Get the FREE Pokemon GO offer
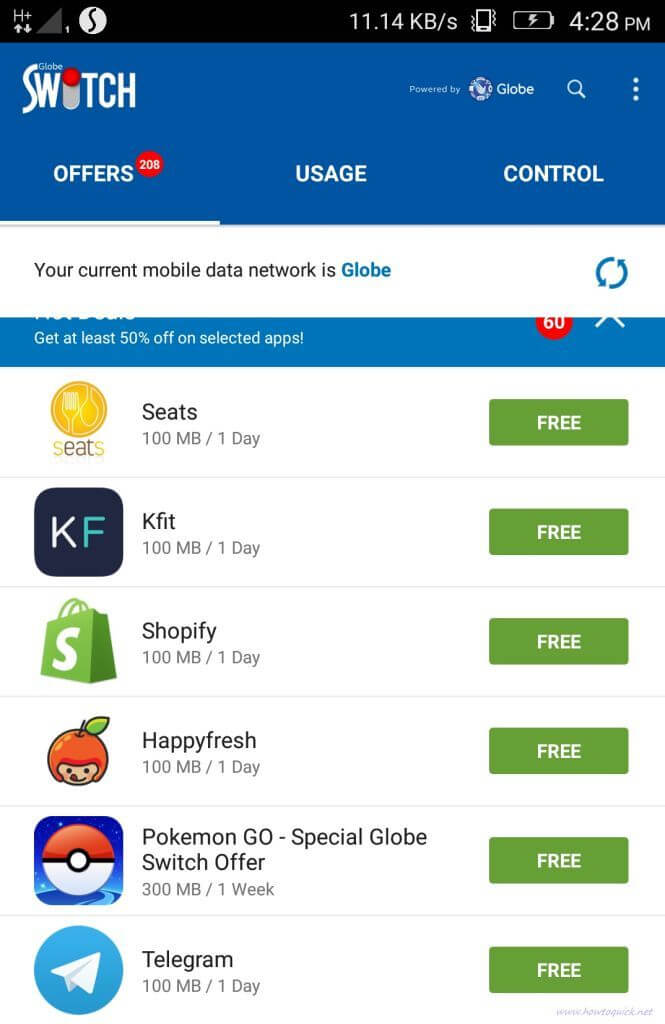Viewport: 665px width, 1024px height. (x=558, y=860)
